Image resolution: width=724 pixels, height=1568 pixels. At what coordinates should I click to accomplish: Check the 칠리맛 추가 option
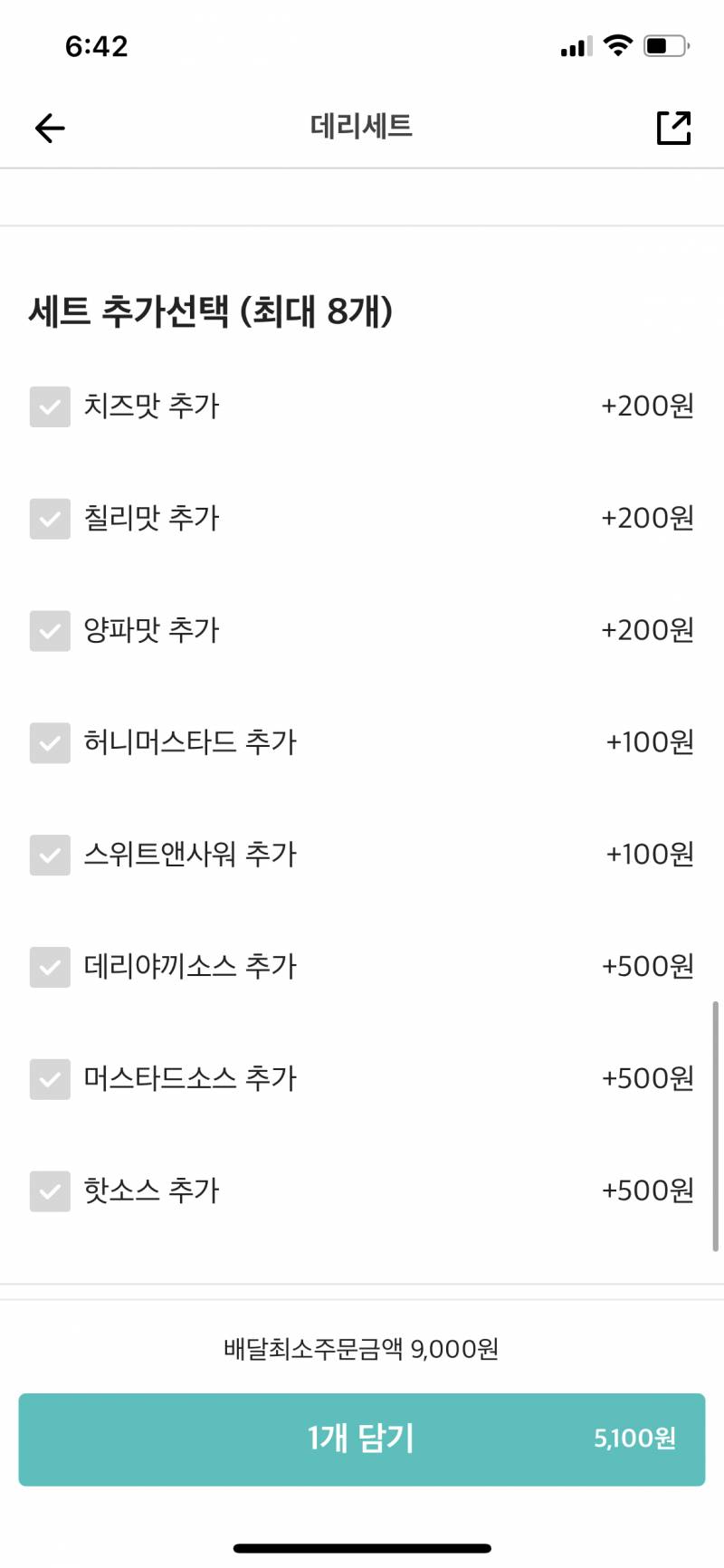(x=50, y=520)
